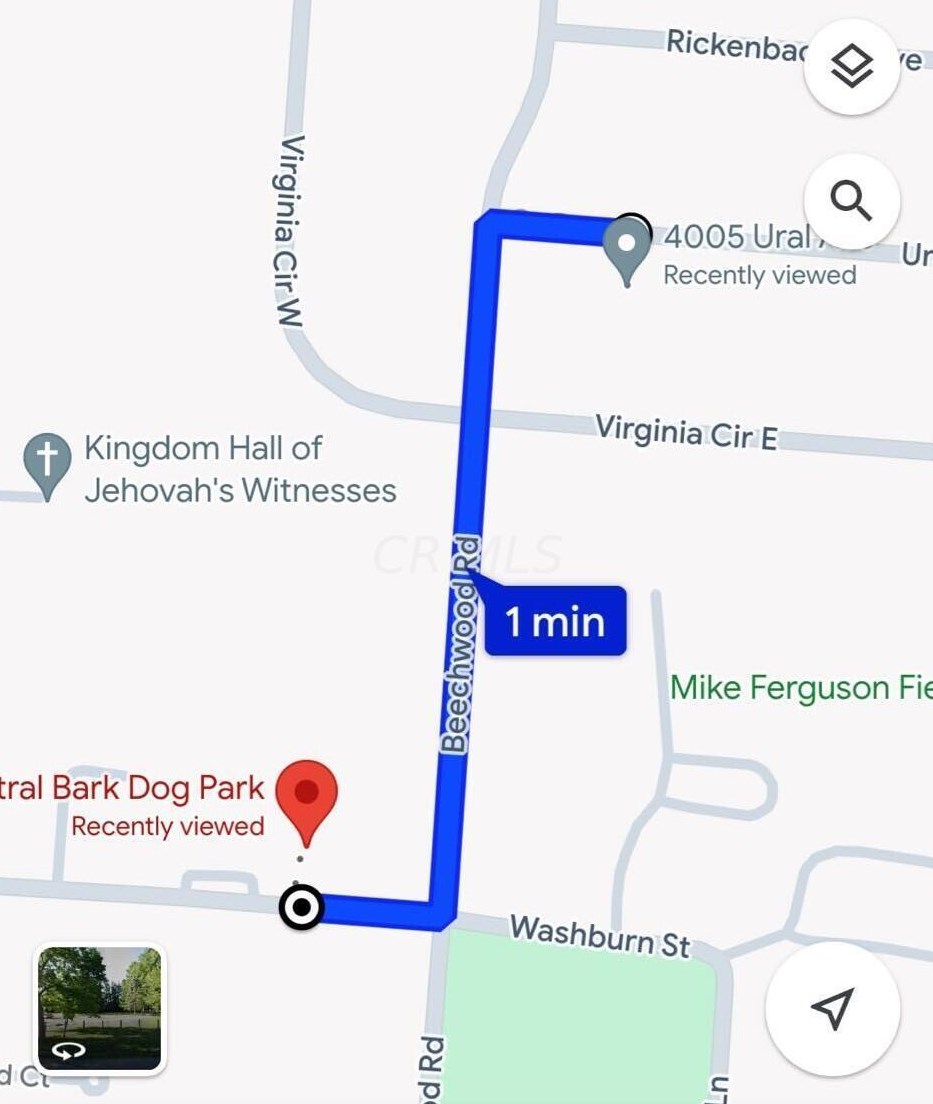933x1104 pixels.
Task: Open Kingdom Hall of Jehovah's Witnesses place
Action: (x=48, y=461)
